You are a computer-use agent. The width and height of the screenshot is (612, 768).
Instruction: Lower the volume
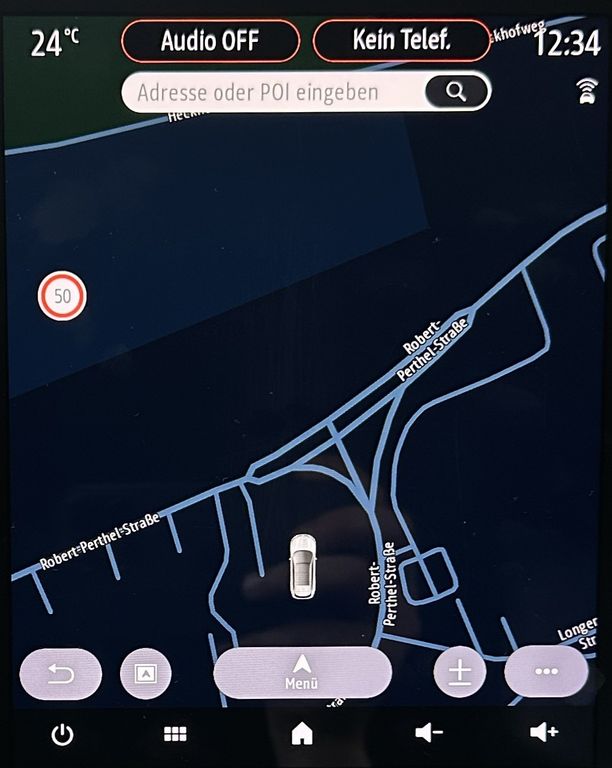click(x=428, y=734)
